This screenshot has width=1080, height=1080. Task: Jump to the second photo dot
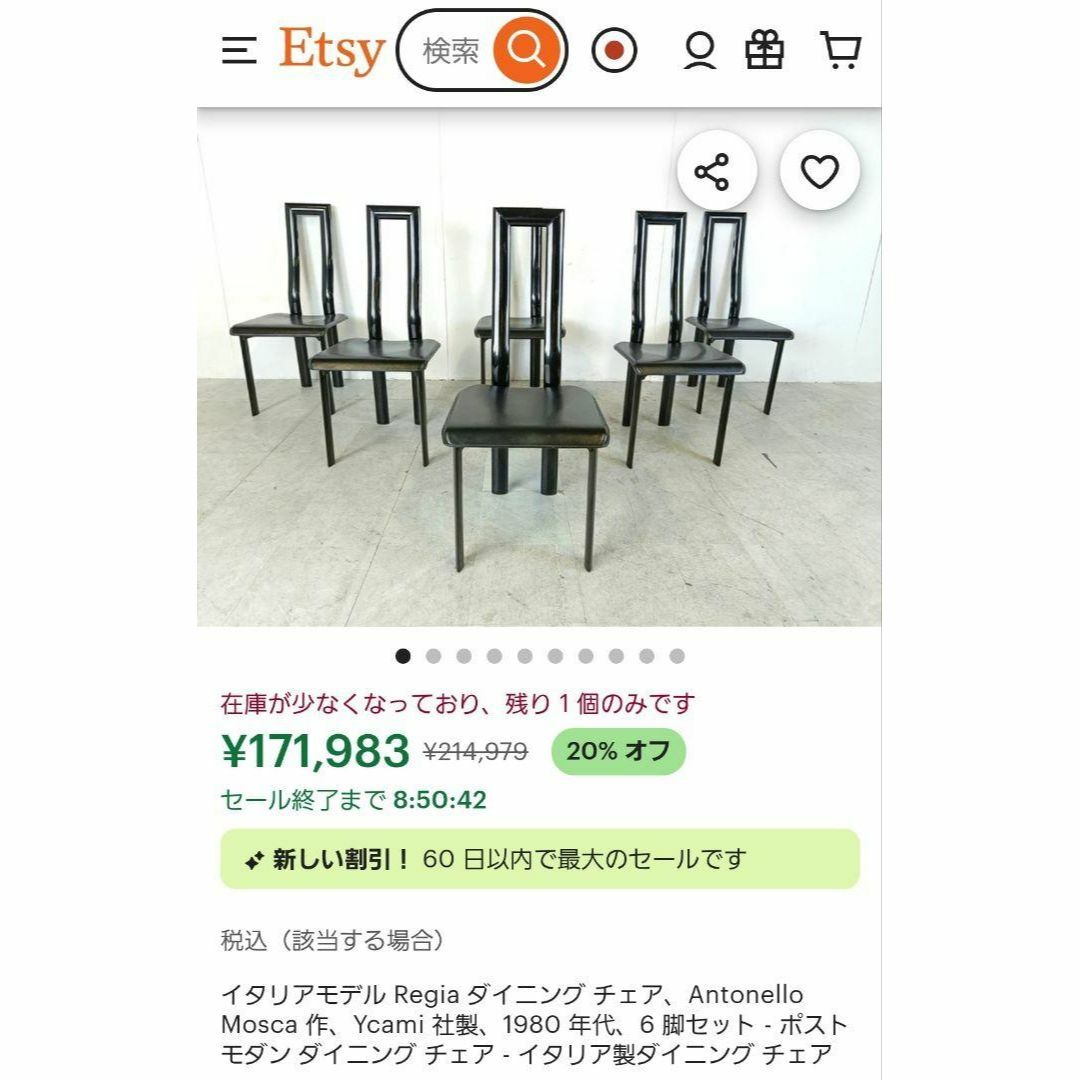click(x=433, y=656)
